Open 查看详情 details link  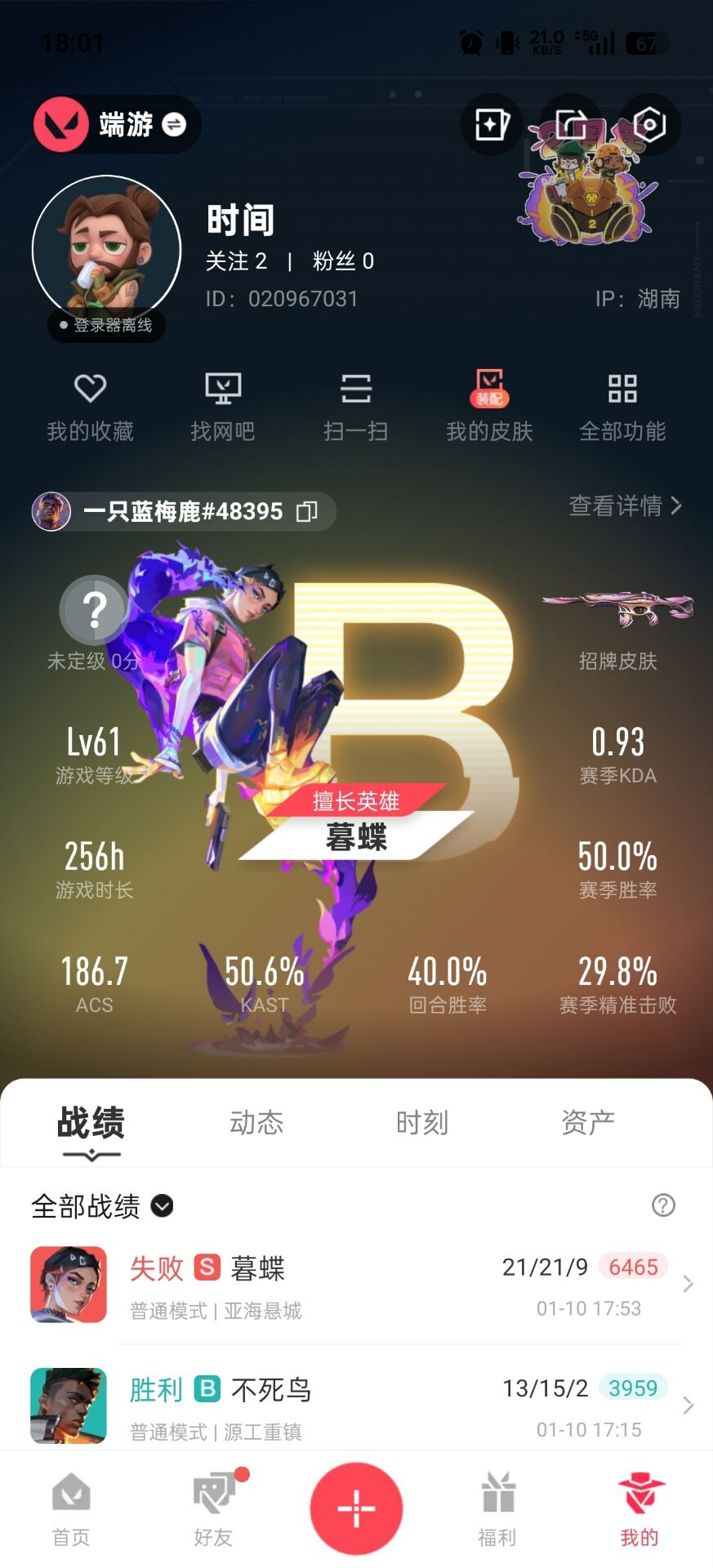pyautogui.click(x=625, y=506)
